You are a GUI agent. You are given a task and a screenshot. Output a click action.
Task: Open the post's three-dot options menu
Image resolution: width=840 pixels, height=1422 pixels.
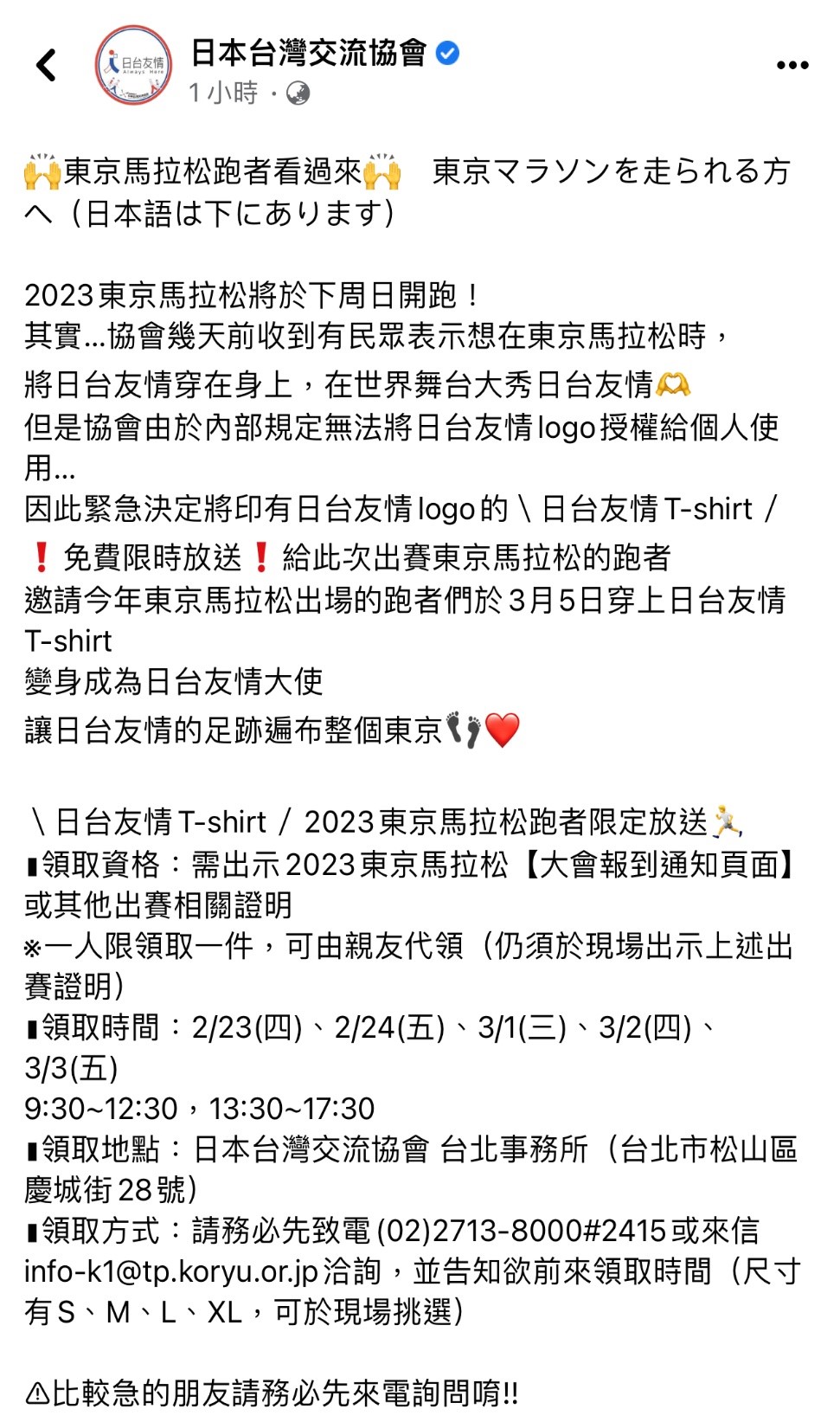pyautogui.click(x=792, y=65)
